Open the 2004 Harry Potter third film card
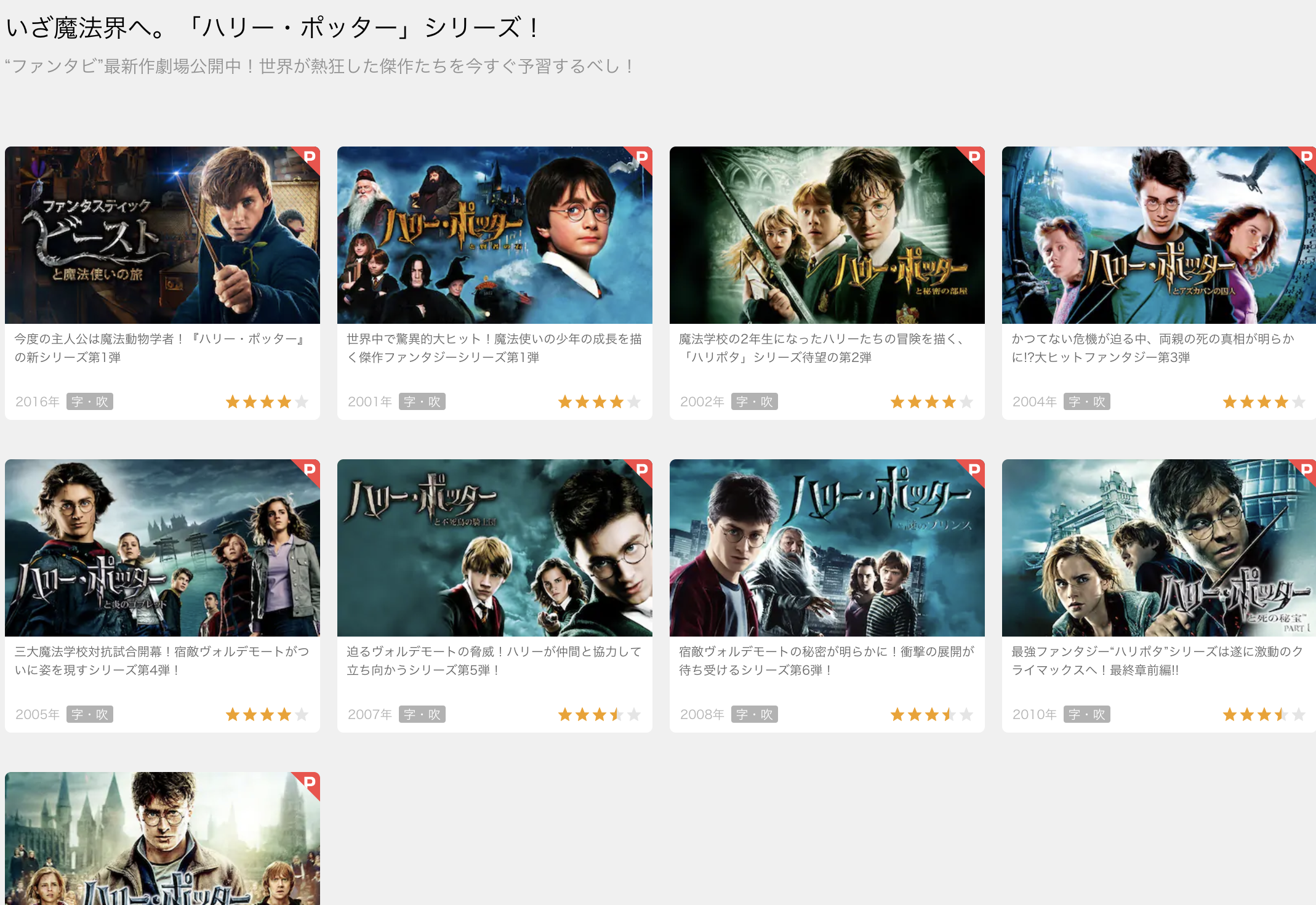1316x905 pixels. pos(1158,235)
